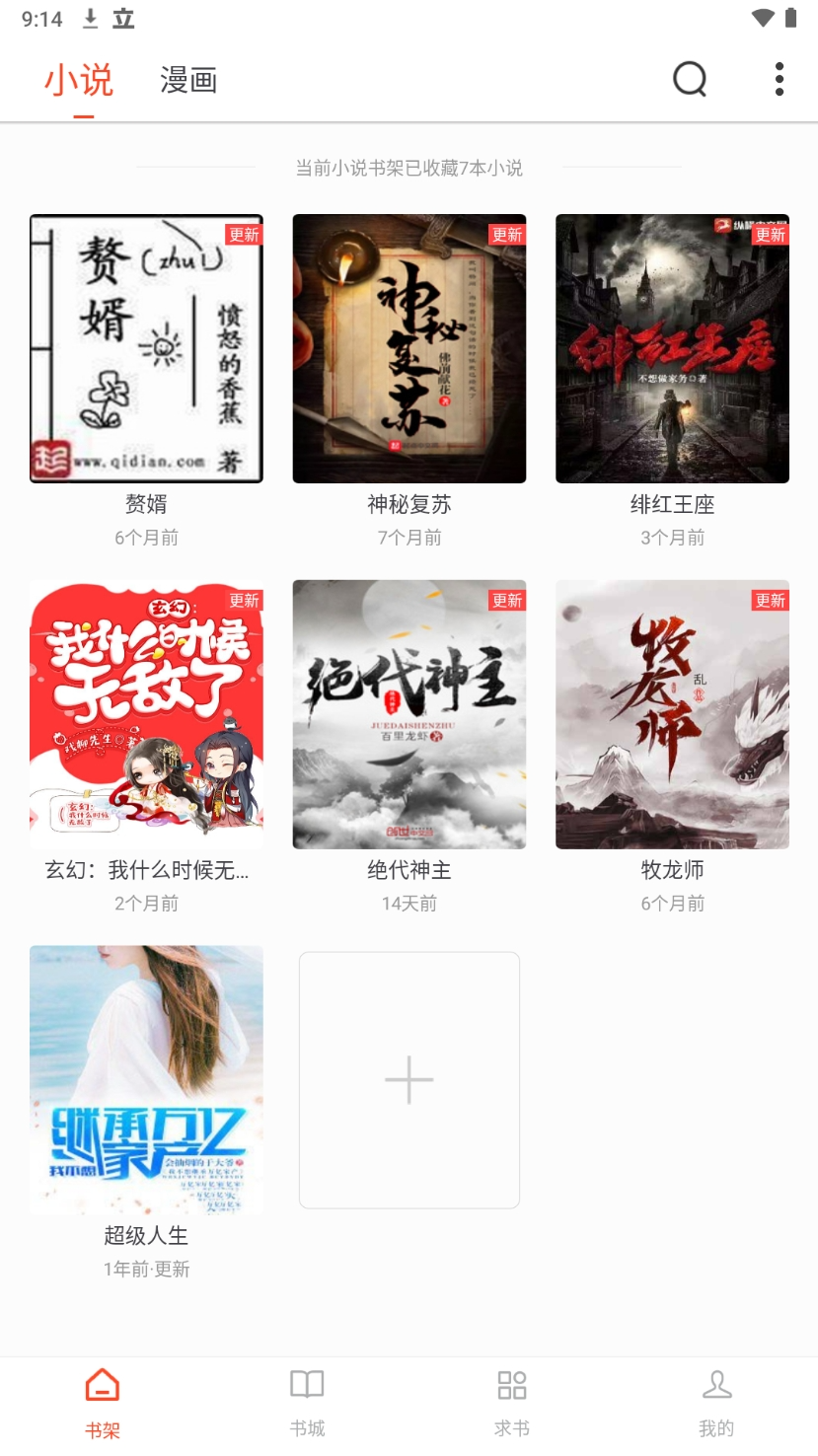The width and height of the screenshot is (818, 1456).
Task: Switch to the 求书 tab
Action: [x=511, y=1403]
